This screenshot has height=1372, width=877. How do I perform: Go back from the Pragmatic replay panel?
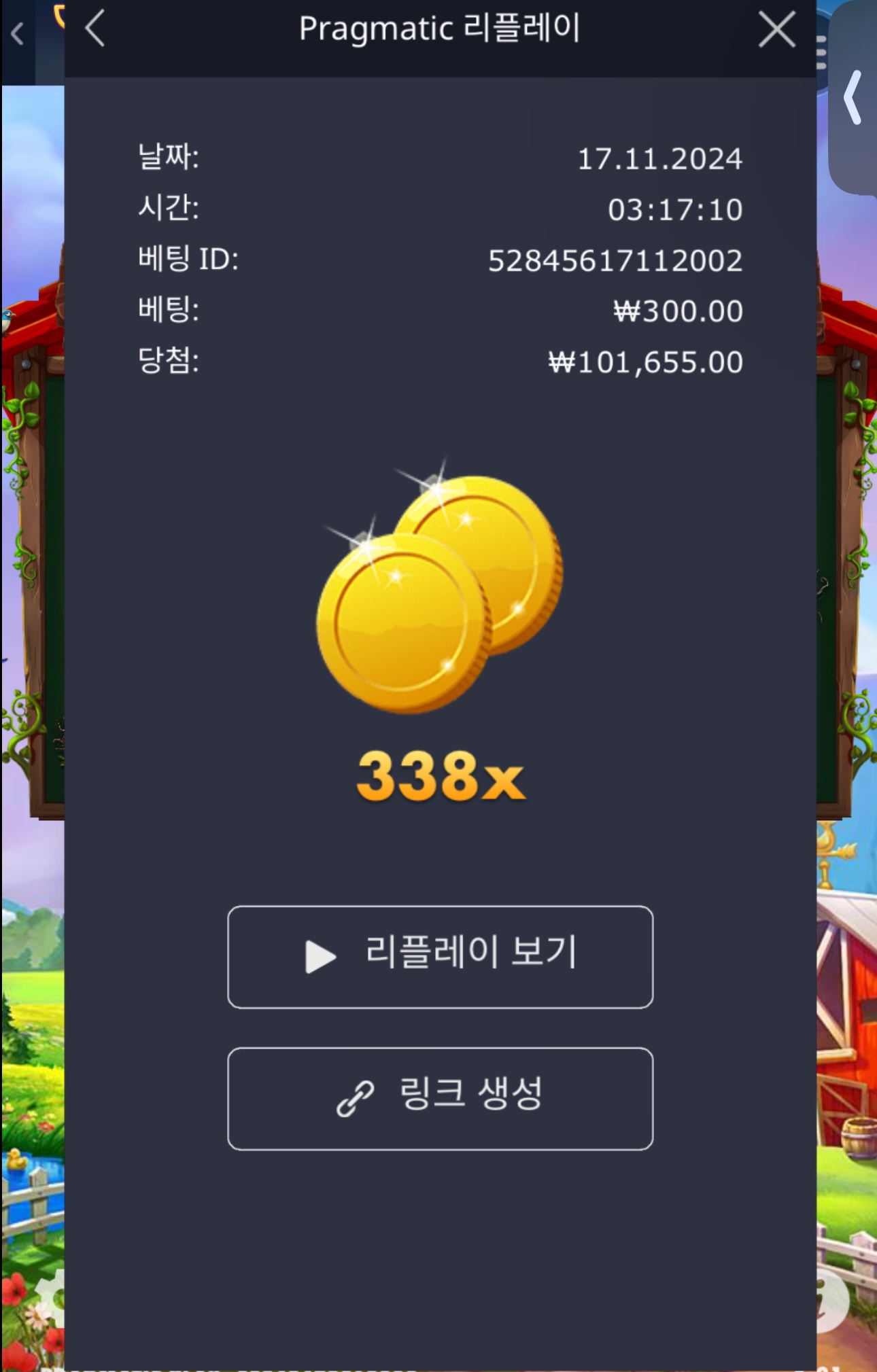(x=95, y=29)
